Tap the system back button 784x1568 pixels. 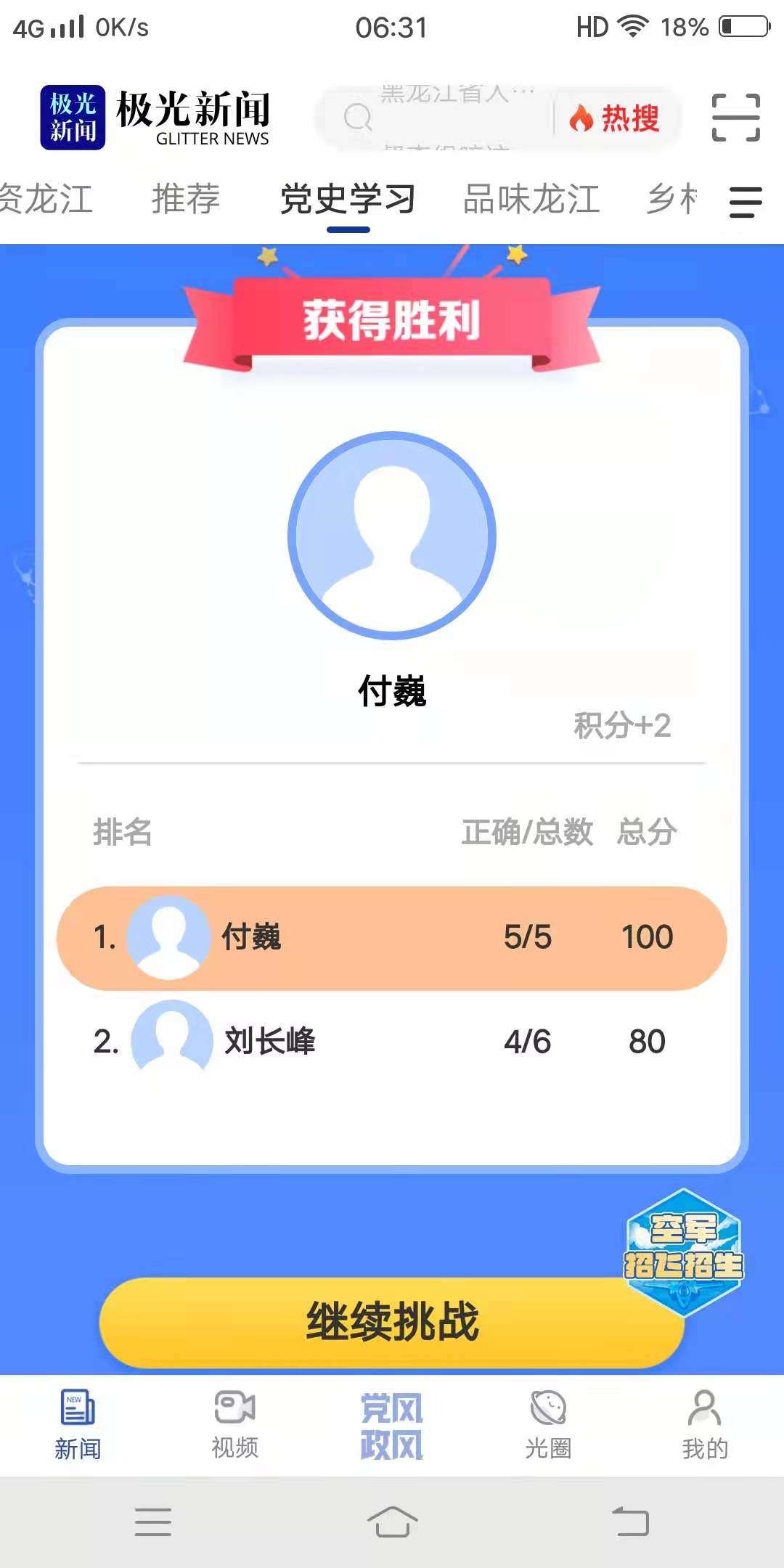pos(630,1522)
